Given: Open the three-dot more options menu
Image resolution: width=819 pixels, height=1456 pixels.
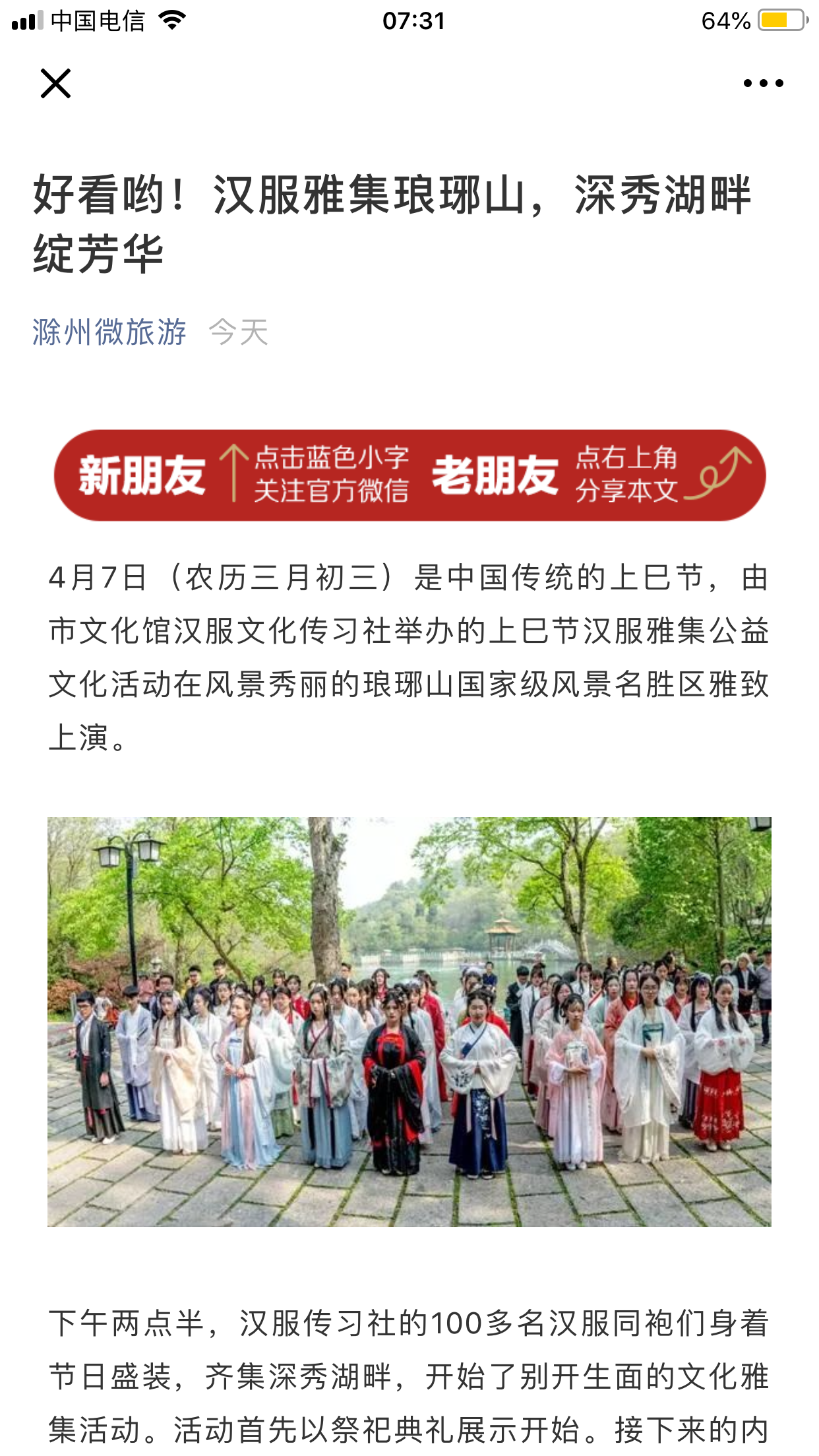Looking at the screenshot, I should [x=763, y=83].
